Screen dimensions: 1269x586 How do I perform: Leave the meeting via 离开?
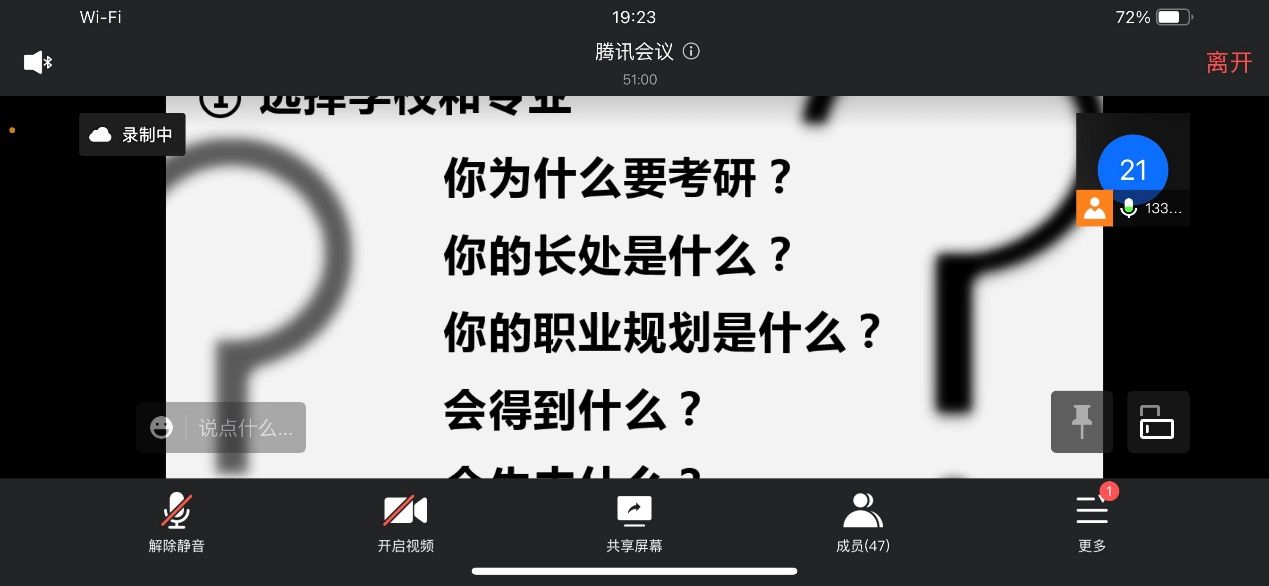1229,63
